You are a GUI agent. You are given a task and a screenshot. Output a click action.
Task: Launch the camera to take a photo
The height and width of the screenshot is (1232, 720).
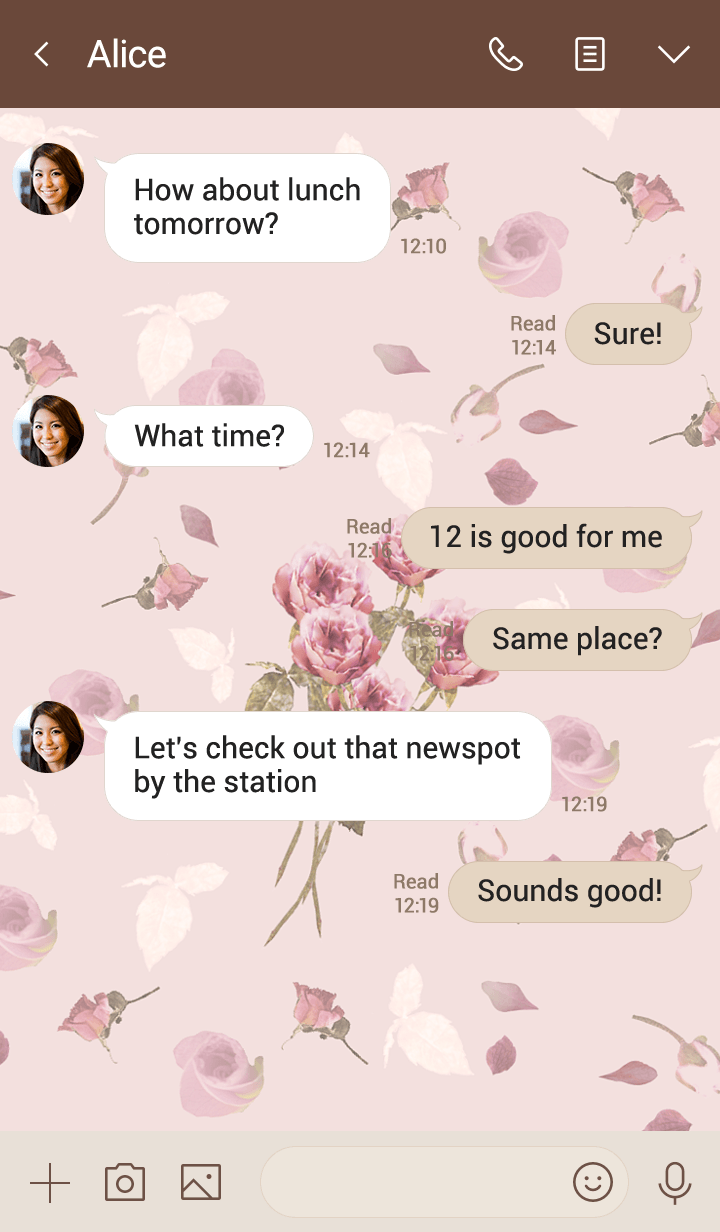tap(125, 1183)
